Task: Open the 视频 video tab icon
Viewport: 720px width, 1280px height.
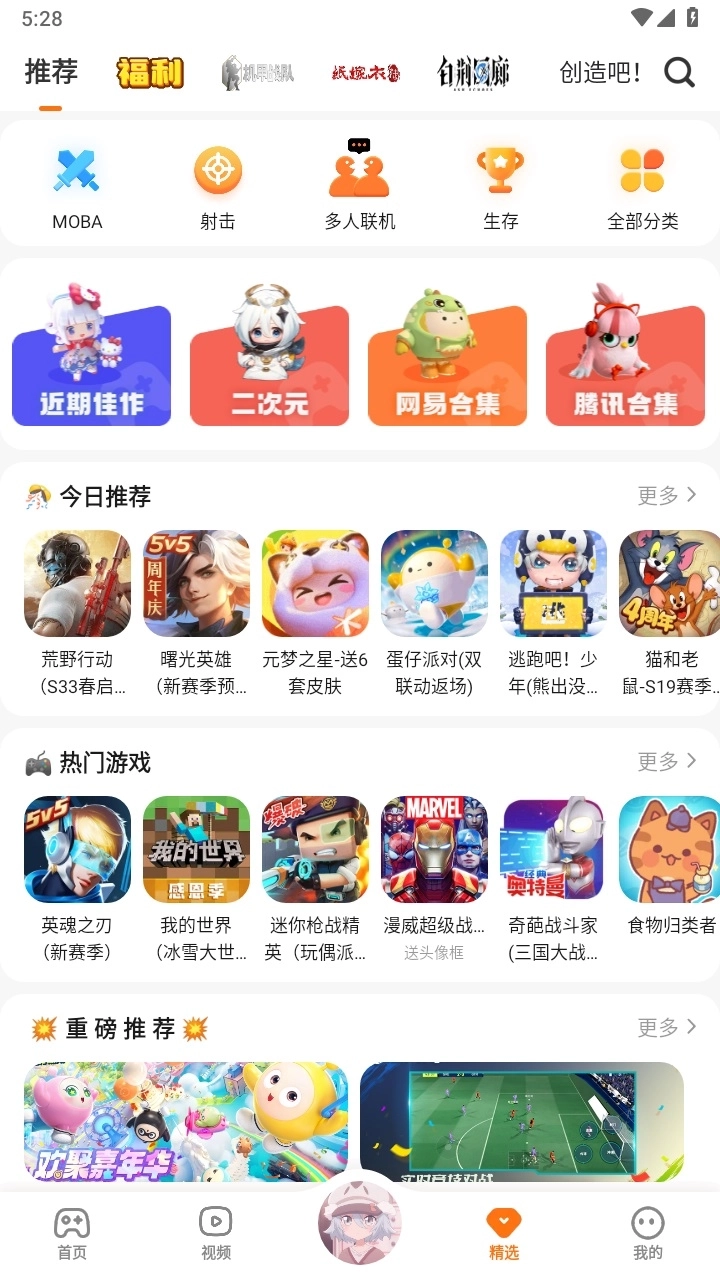Action: coord(216,1230)
